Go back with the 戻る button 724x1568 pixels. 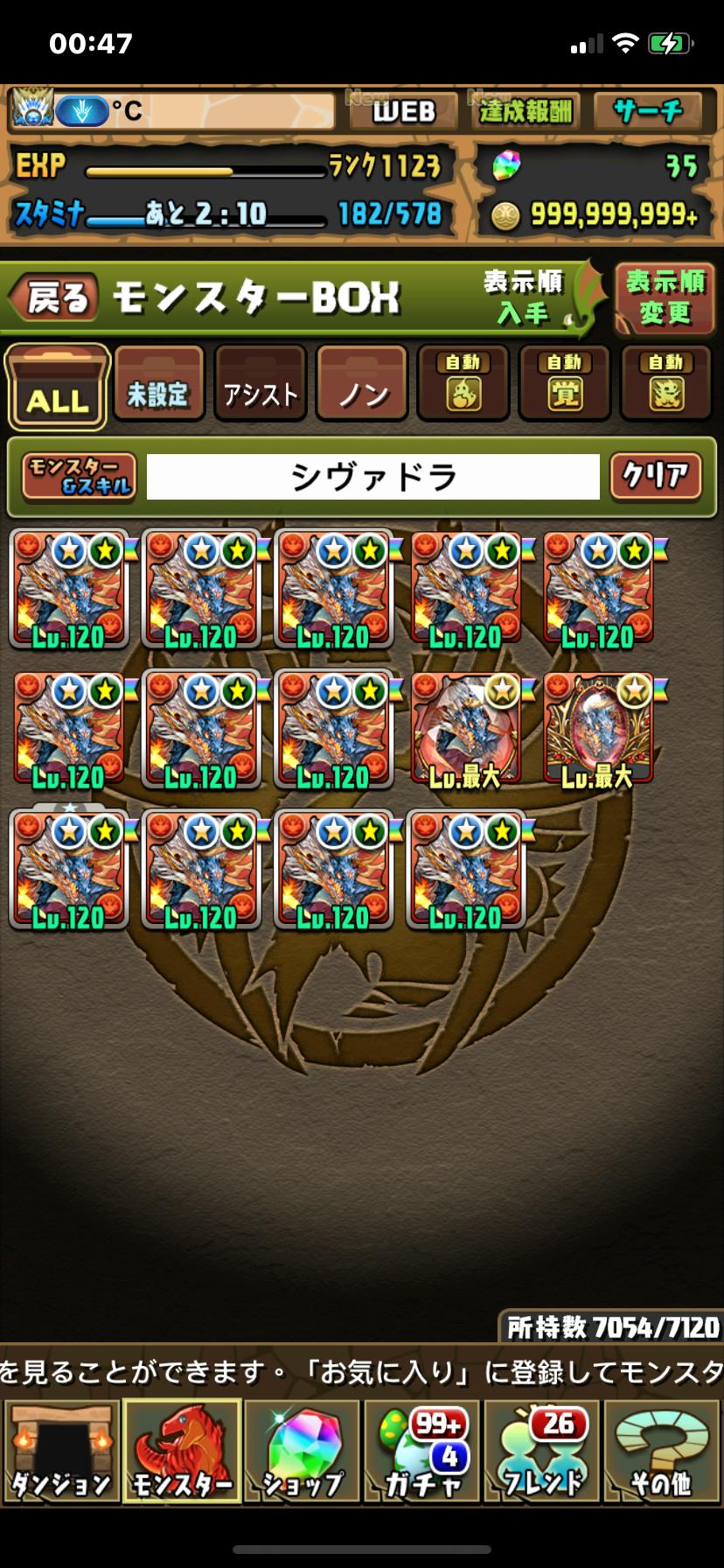pyautogui.click(x=54, y=298)
